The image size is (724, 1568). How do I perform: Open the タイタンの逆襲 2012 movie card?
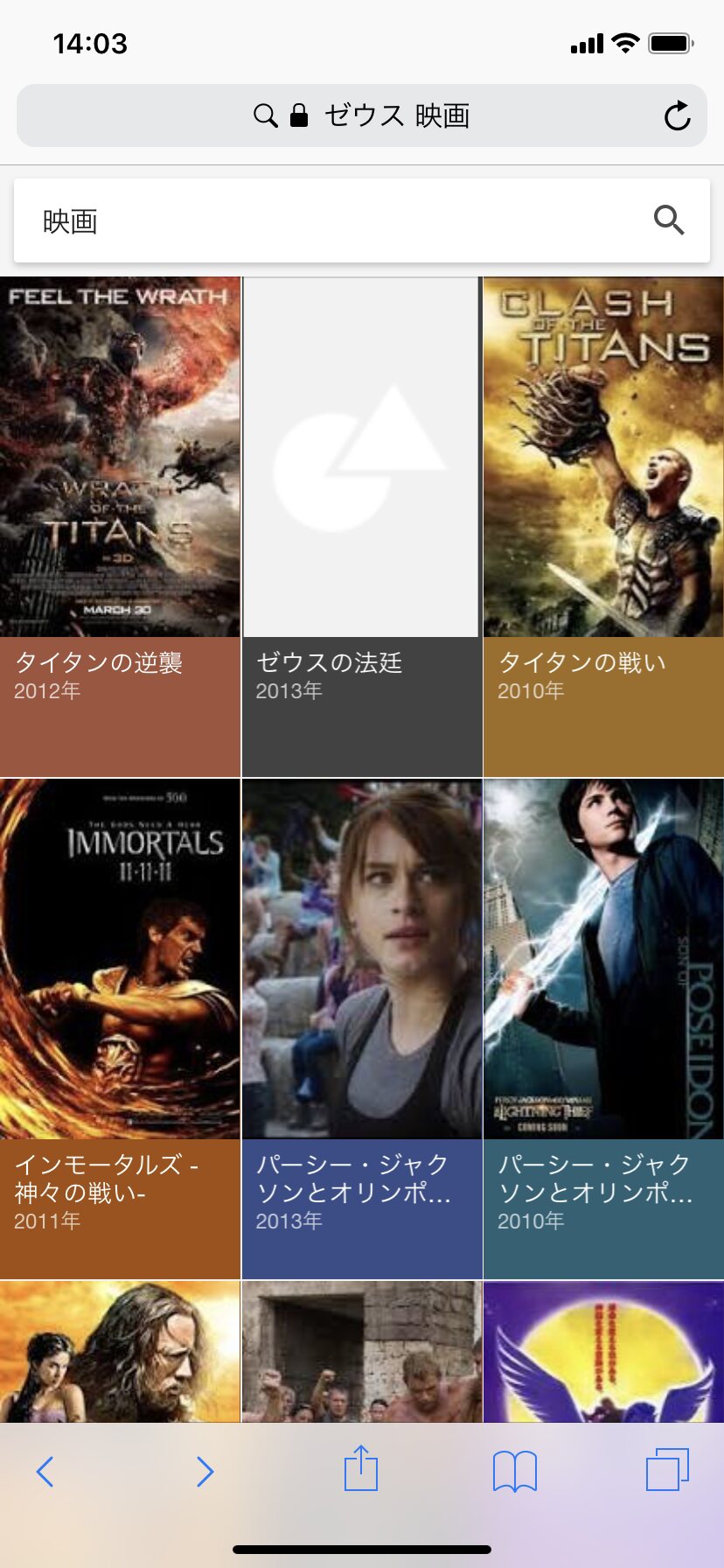point(120,527)
